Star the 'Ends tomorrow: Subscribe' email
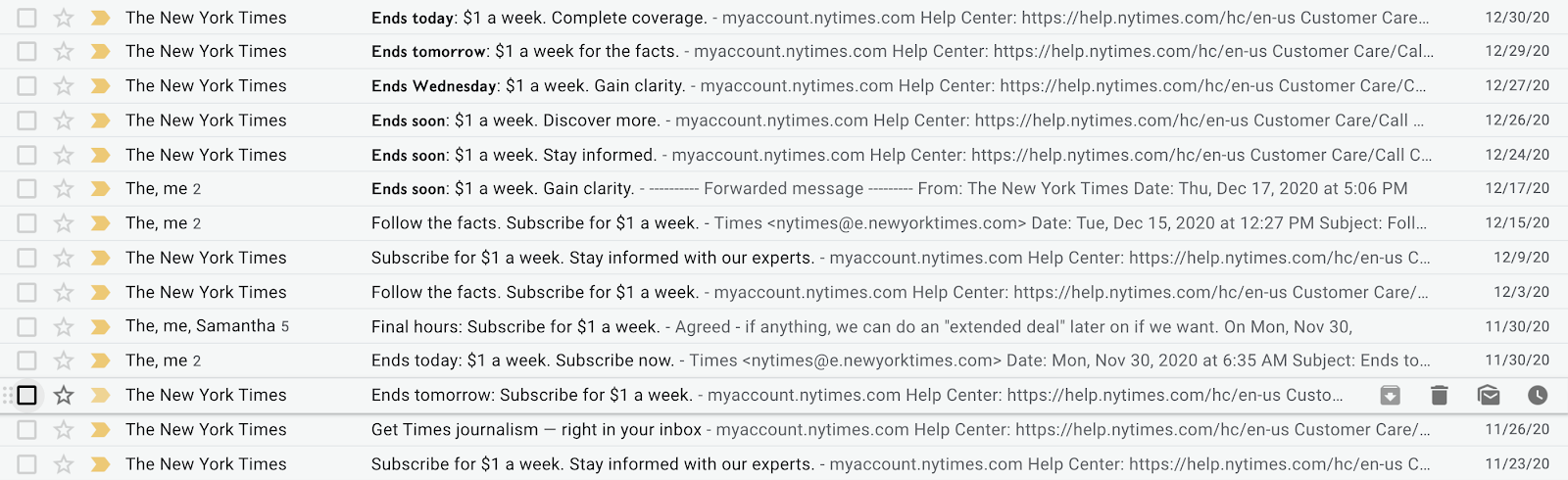Viewport: 1568px width, 480px height. pyautogui.click(x=64, y=395)
